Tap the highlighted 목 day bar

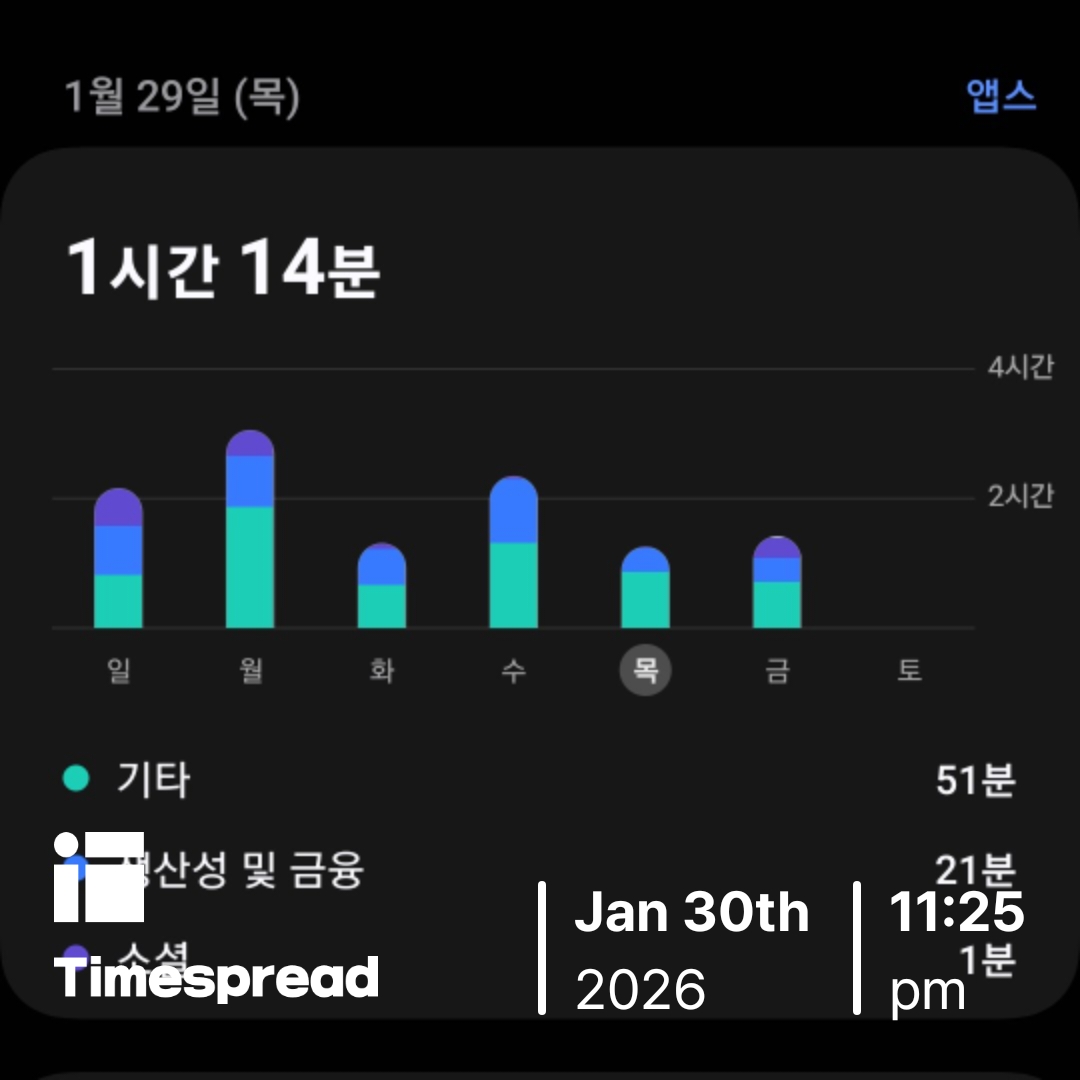(645, 590)
